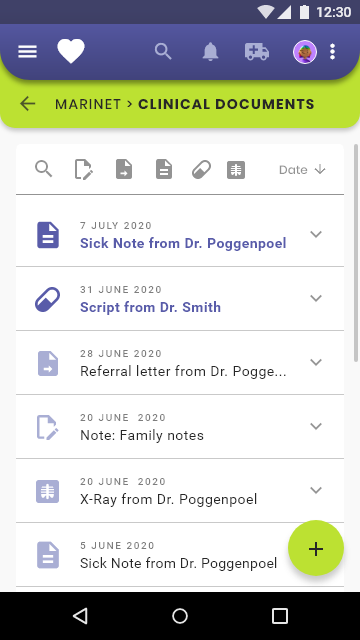The height and width of the screenshot is (640, 360).
Task: Tap the ambulance emergency icon
Action: pos(257,52)
